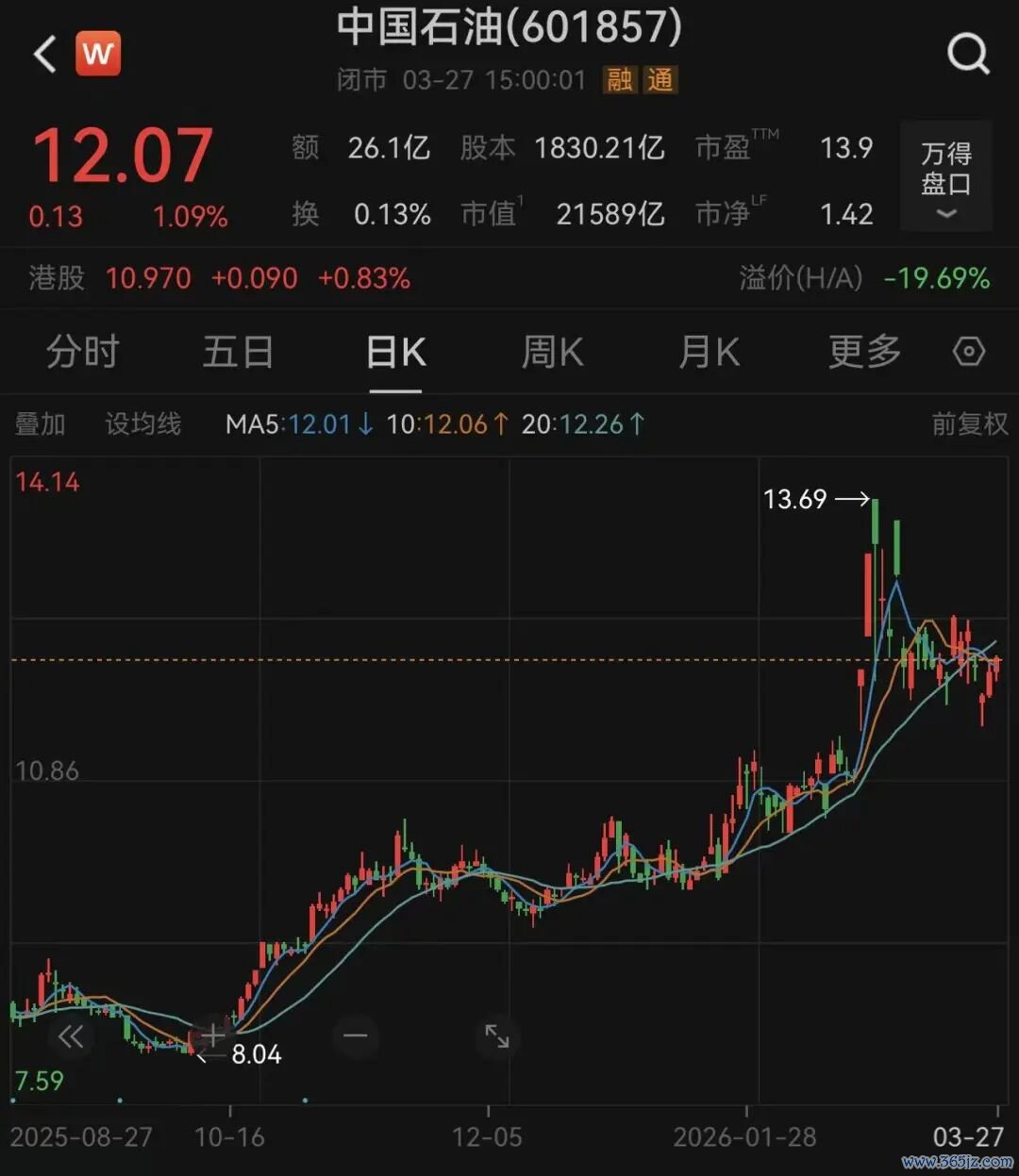Screen dimensions: 1019x1176
Task: Open chart settings hexagon icon
Action: [x=969, y=352]
